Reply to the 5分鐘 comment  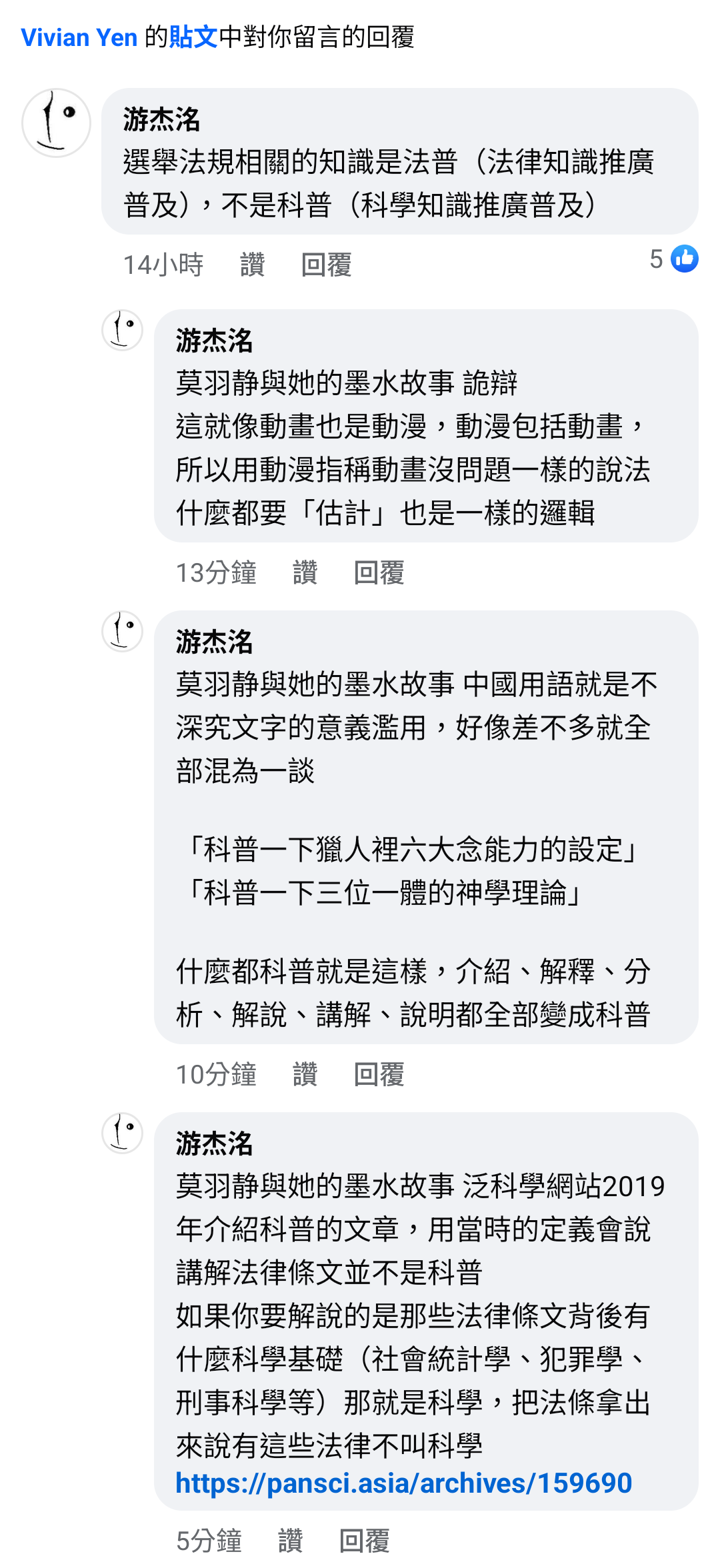[x=364, y=1541]
